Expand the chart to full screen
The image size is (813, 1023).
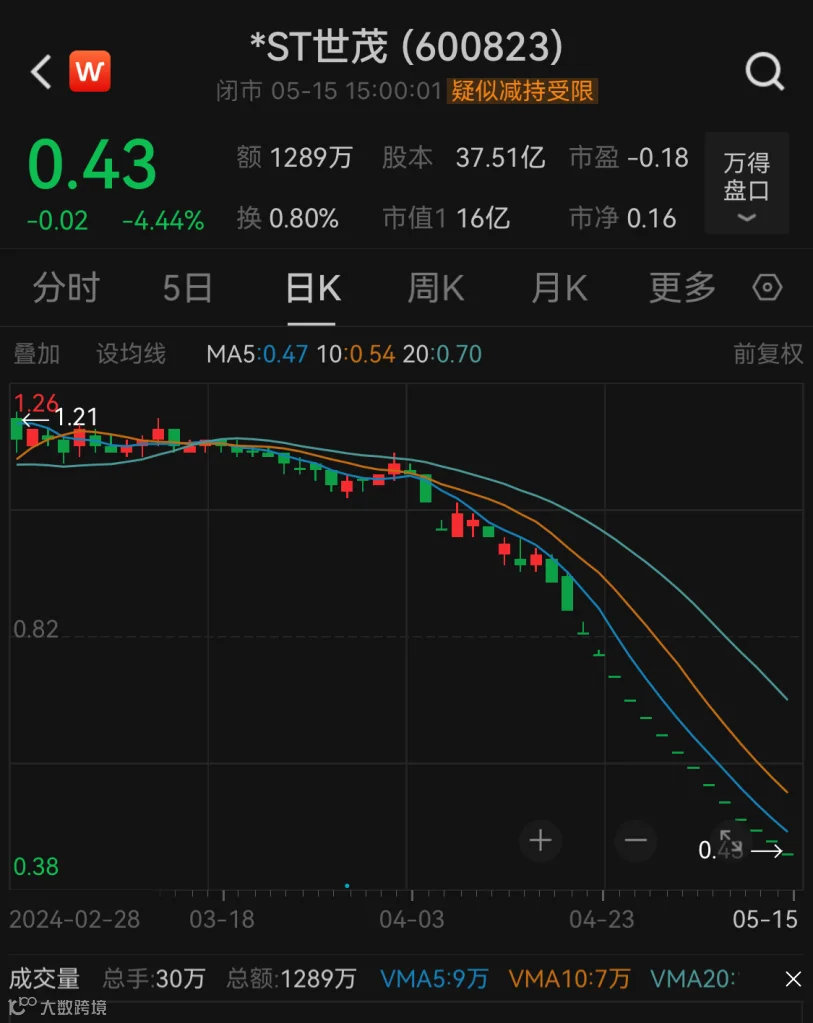click(730, 840)
